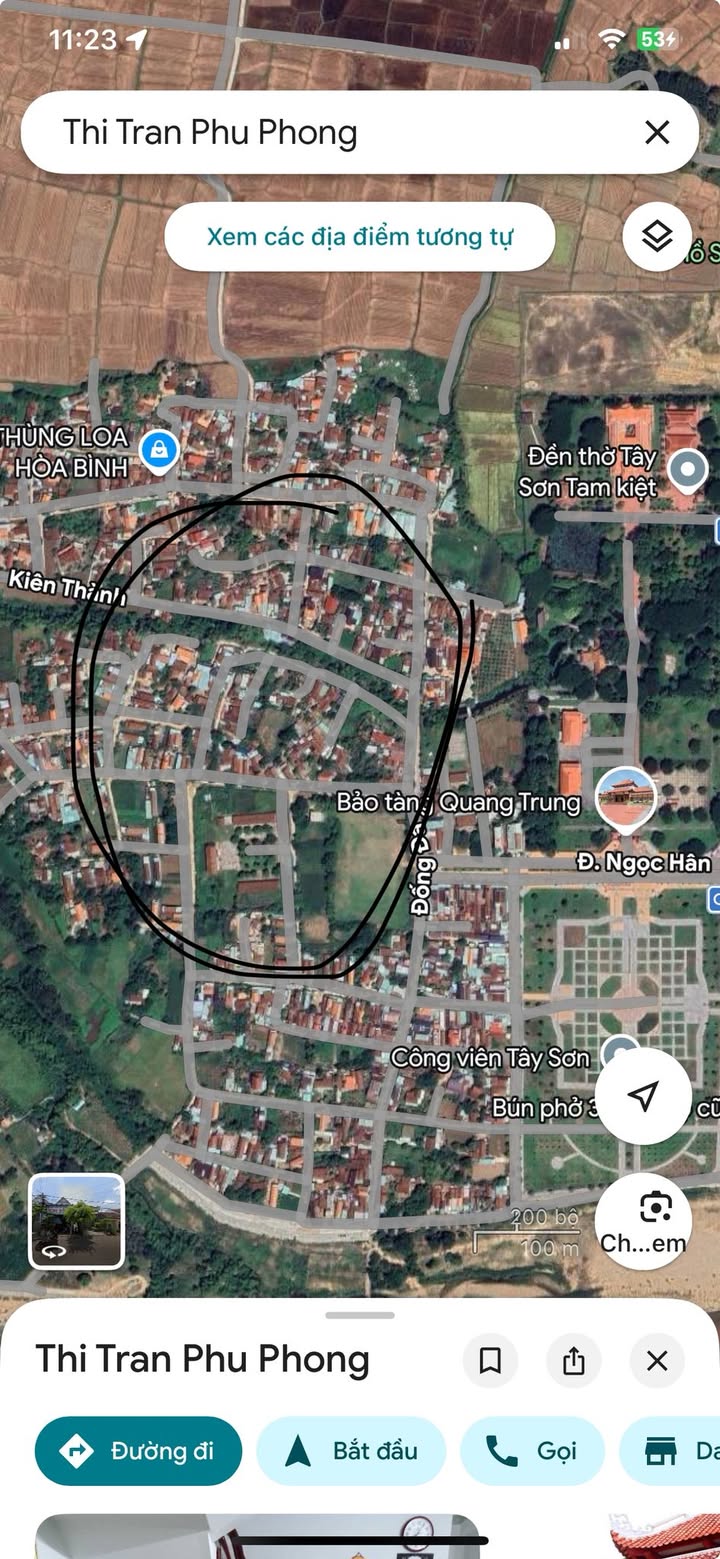Call the place via Gọi
720x1559 pixels.
[x=532, y=1451]
